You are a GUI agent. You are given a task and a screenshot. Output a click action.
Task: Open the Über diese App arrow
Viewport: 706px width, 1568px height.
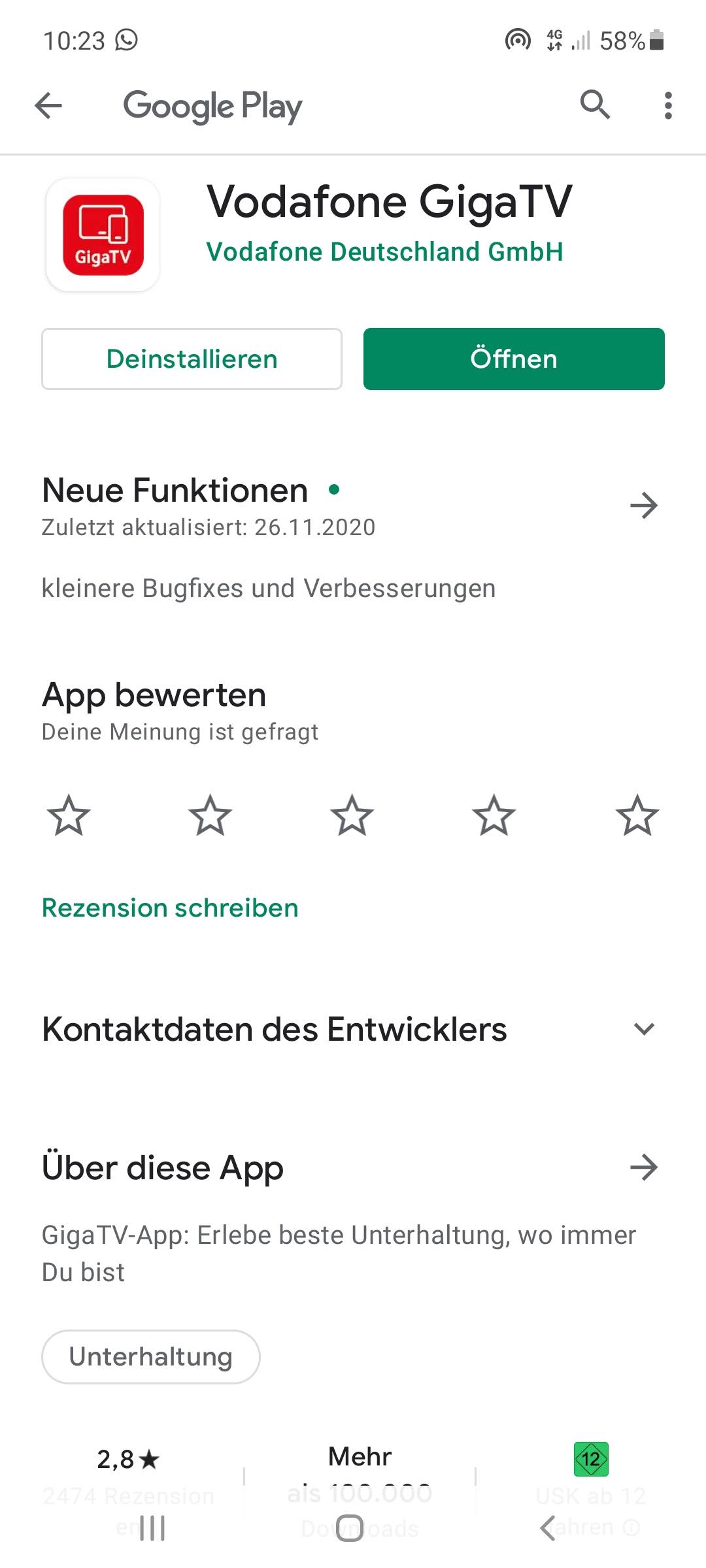coord(644,1168)
